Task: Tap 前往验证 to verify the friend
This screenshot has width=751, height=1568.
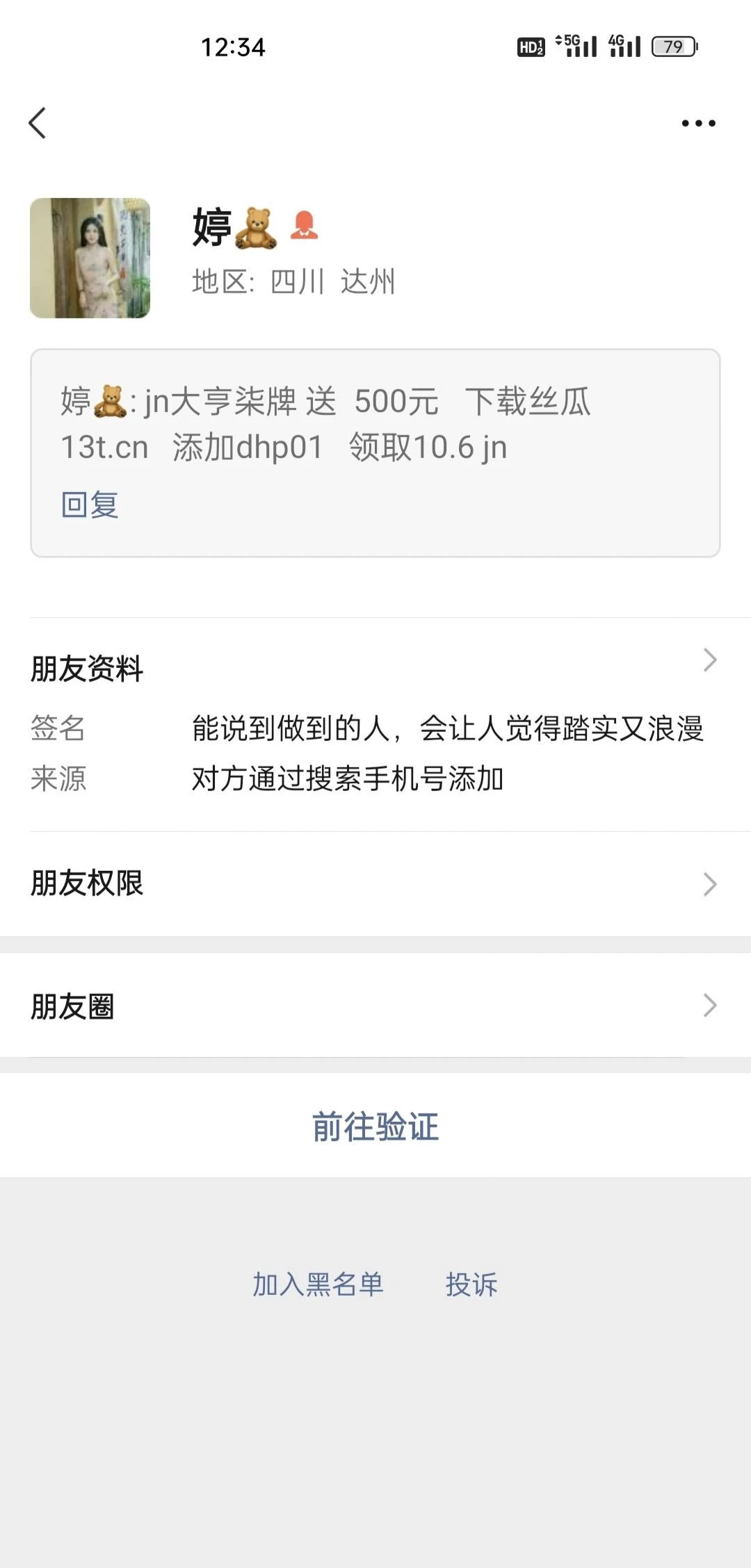Action: coord(374,1126)
